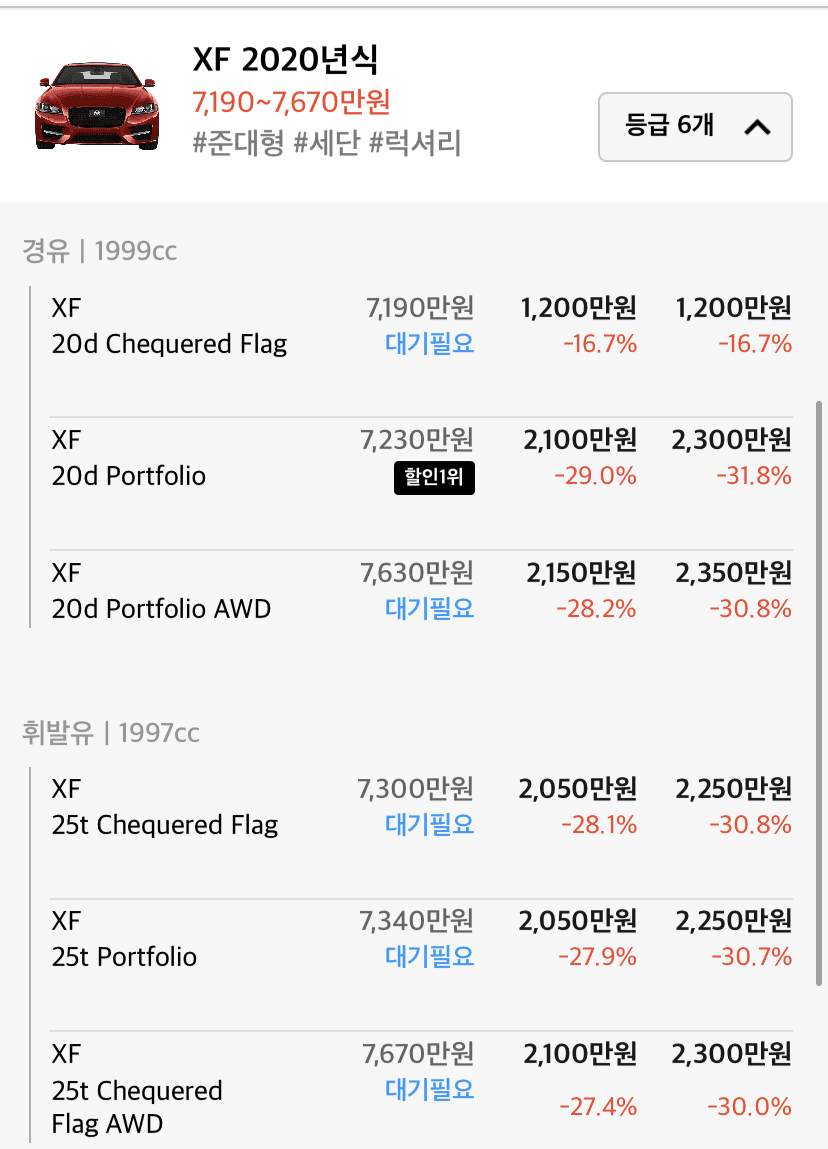This screenshot has width=828, height=1149.
Task: Open 대기필요 link on 20d Portfolio AWD
Action: click(x=430, y=608)
